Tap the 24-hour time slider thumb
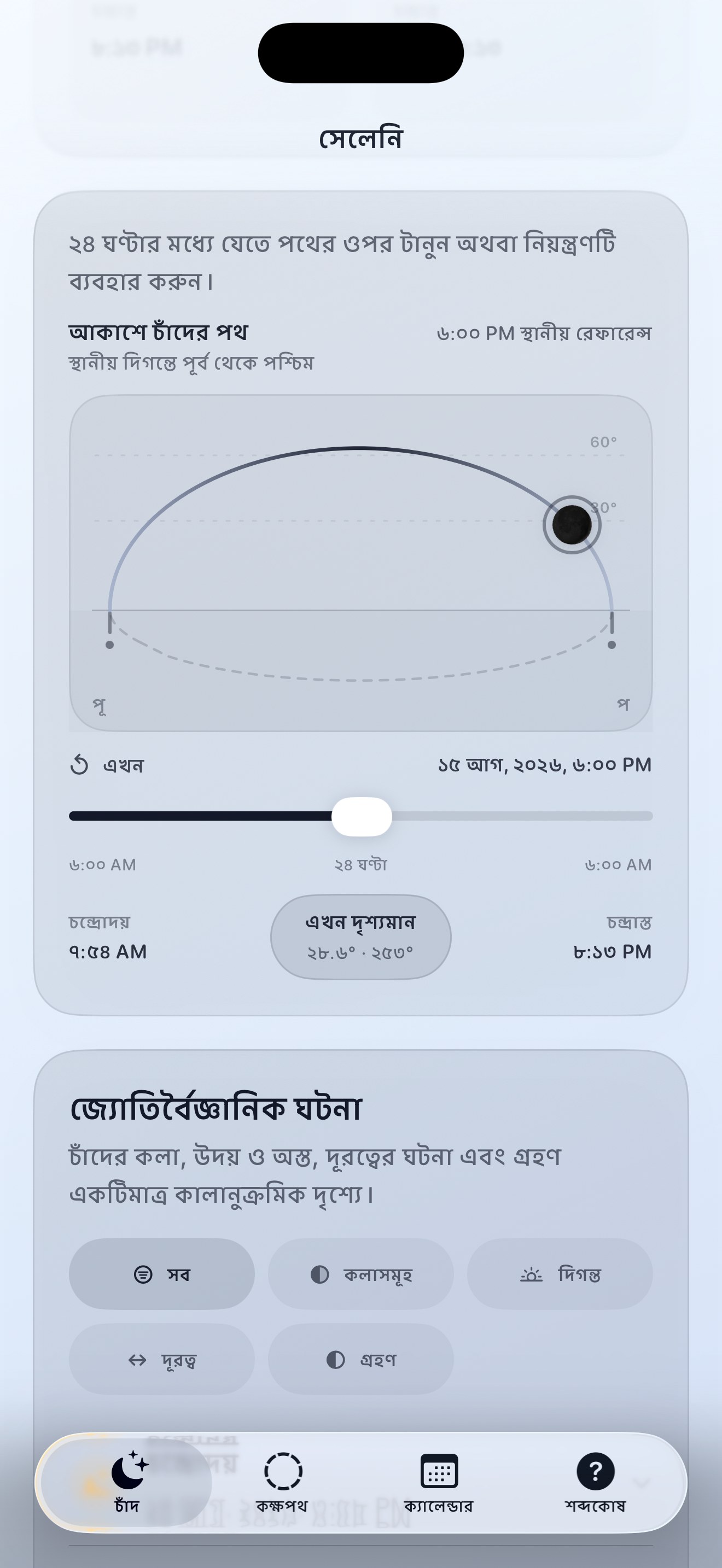722x1568 pixels. [362, 816]
